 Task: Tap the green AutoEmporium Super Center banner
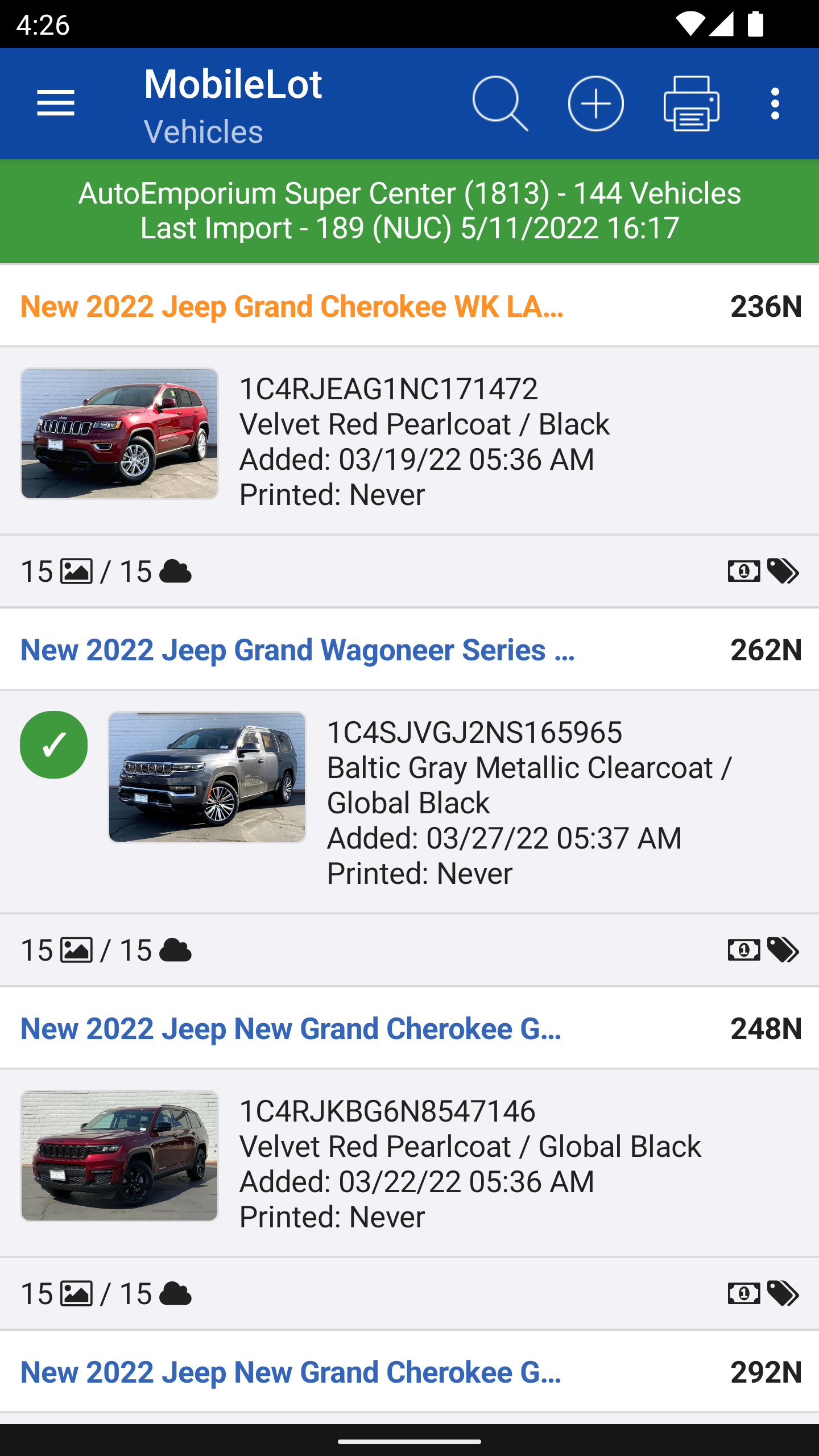(x=409, y=210)
